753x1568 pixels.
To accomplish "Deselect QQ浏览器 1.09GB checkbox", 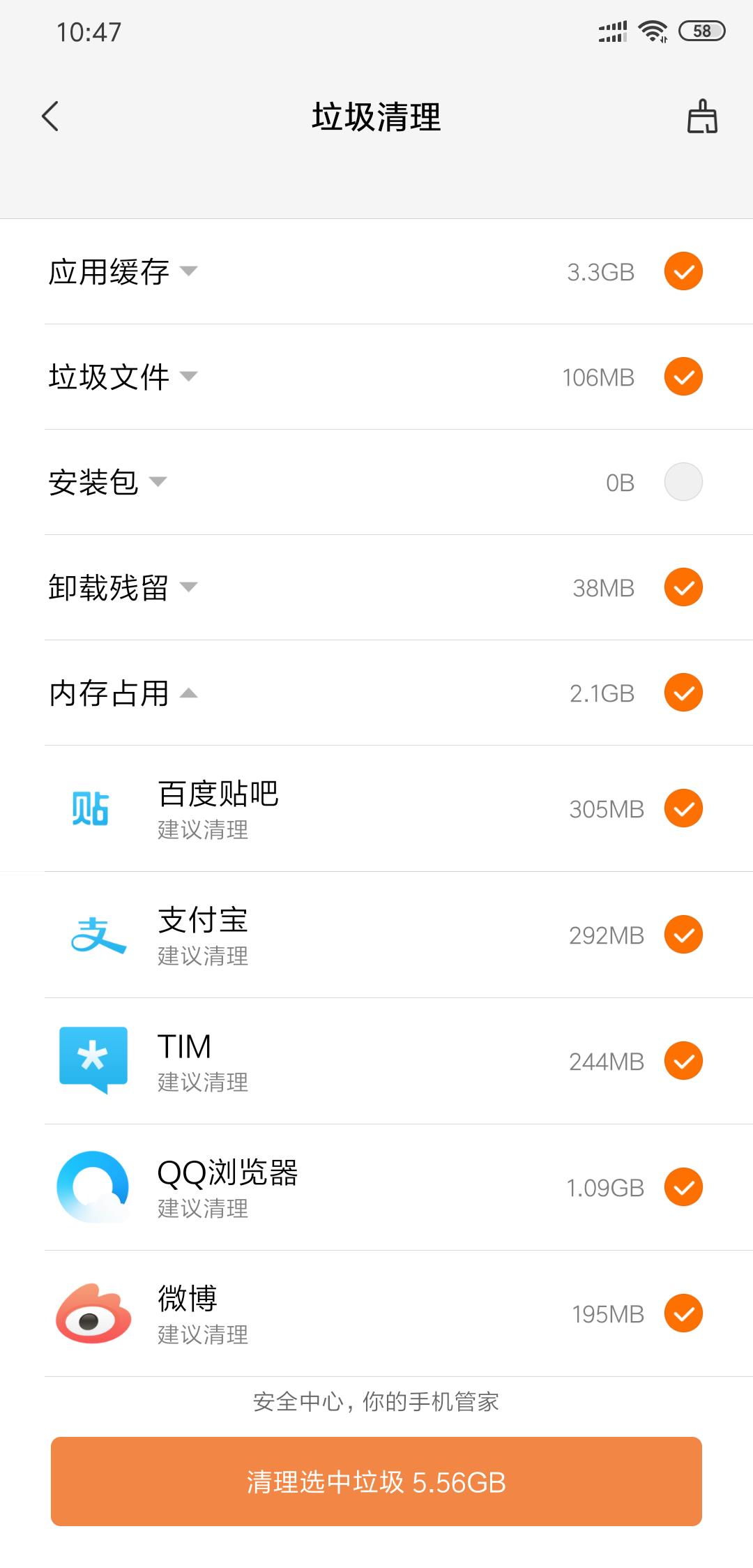I will pos(683,1187).
